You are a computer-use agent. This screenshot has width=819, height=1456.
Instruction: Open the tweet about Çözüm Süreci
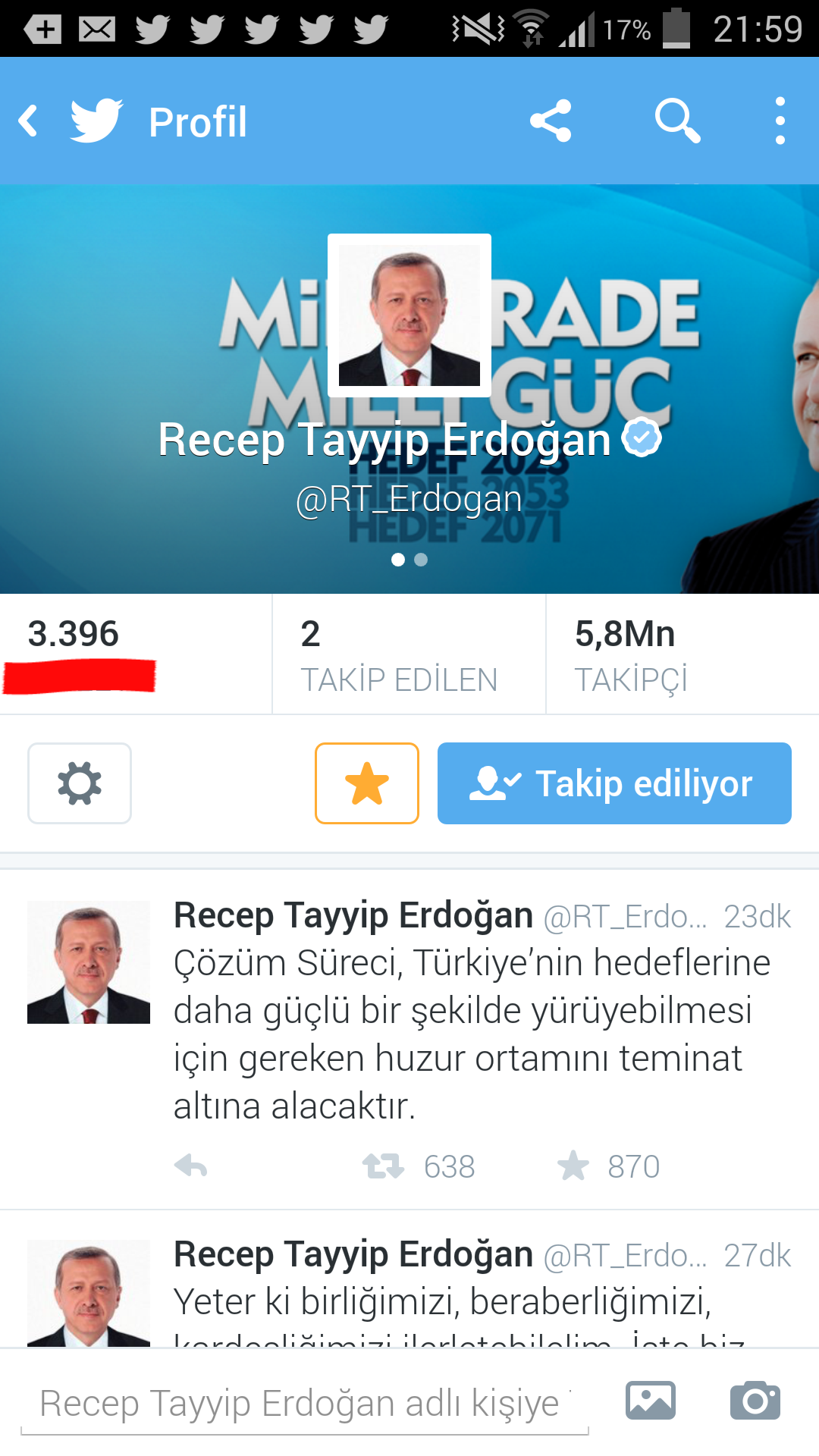[x=470, y=1035]
